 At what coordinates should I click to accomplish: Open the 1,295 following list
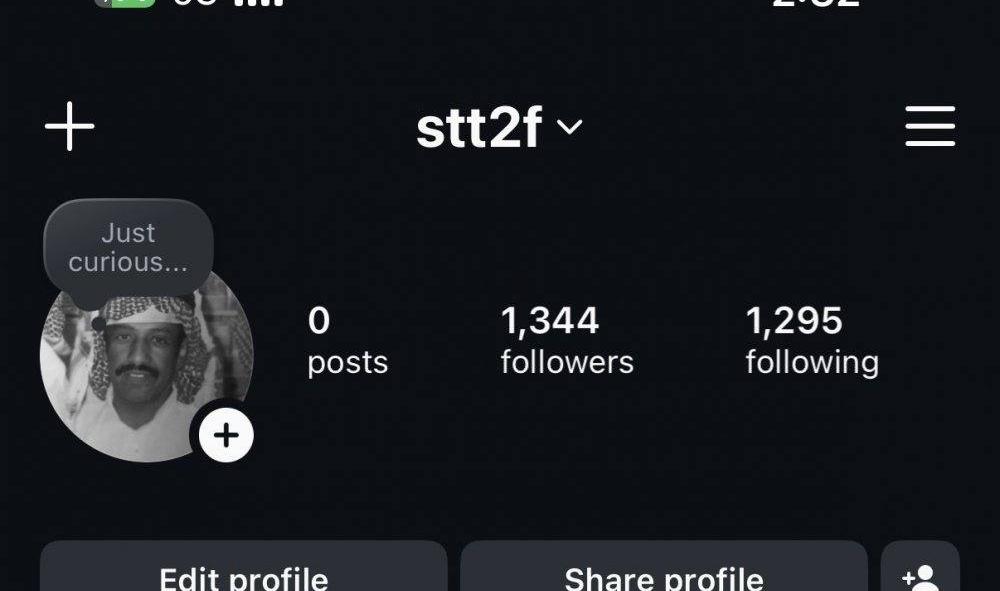[x=811, y=341]
